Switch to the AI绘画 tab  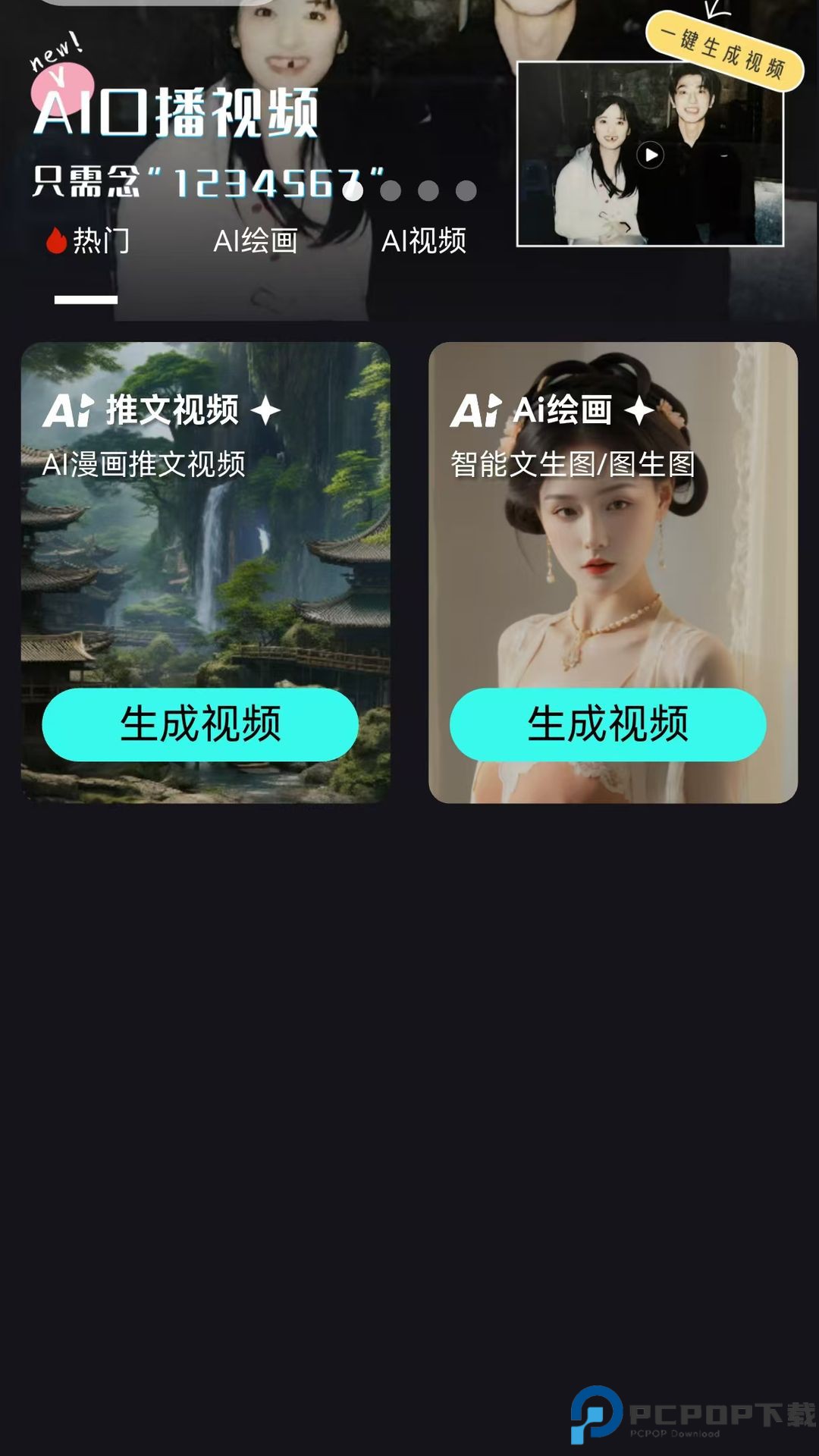(256, 242)
